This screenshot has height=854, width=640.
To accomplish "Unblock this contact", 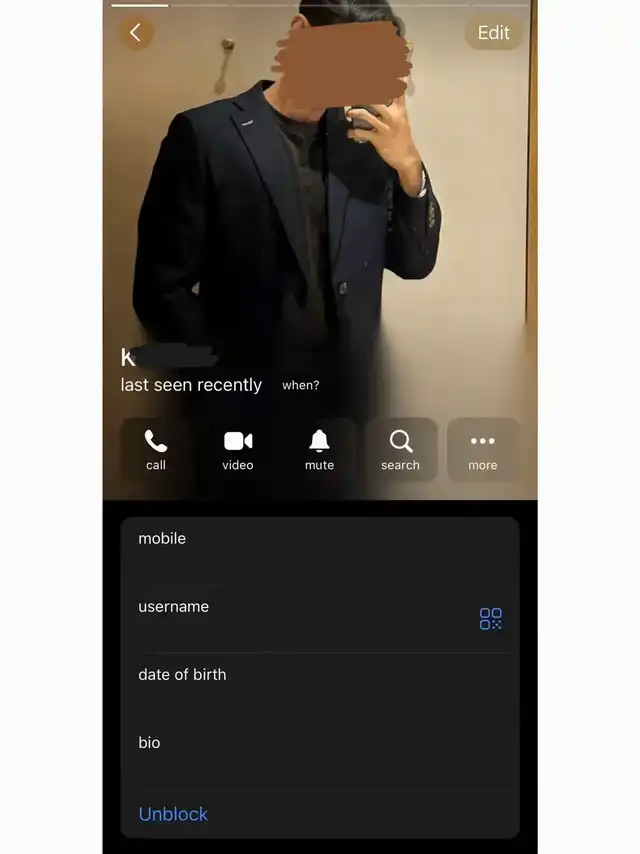I will click(173, 814).
